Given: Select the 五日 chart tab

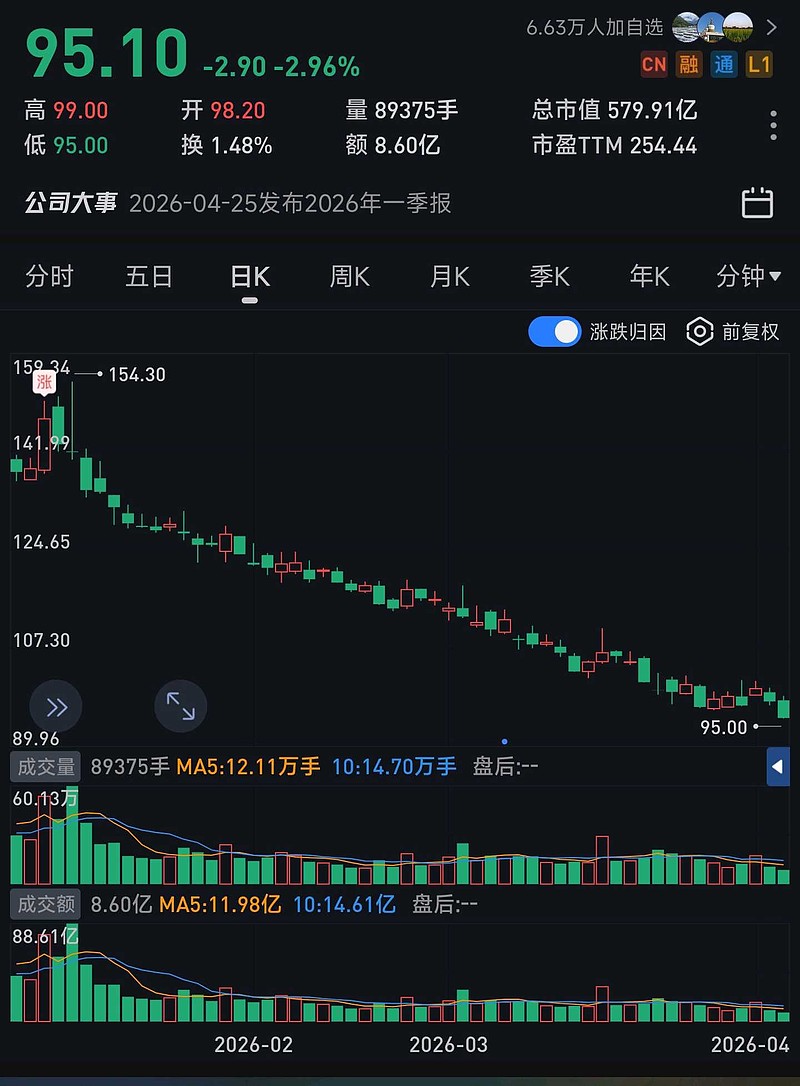Looking at the screenshot, I should click(x=149, y=277).
